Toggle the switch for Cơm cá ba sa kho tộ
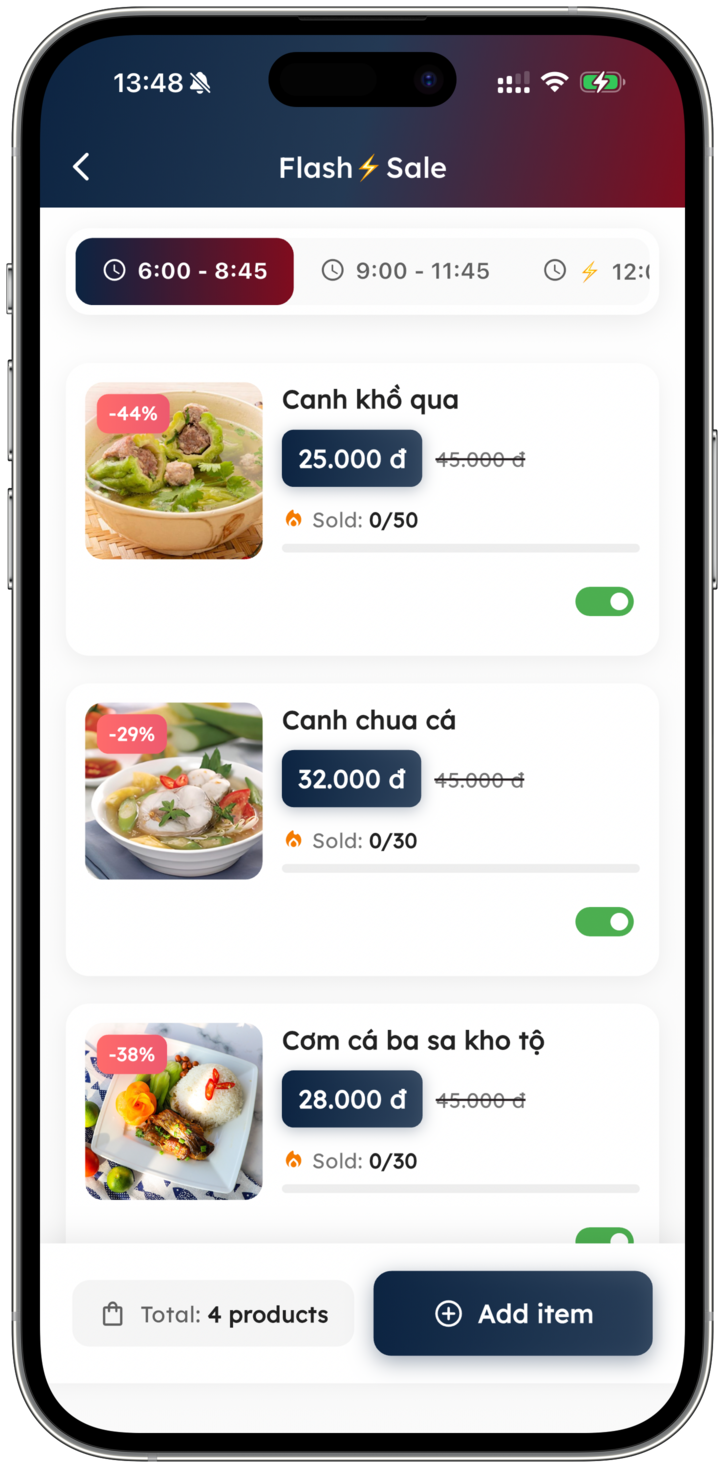Image resolution: width=725 pixels, height=1468 pixels. pyautogui.click(x=604, y=1237)
